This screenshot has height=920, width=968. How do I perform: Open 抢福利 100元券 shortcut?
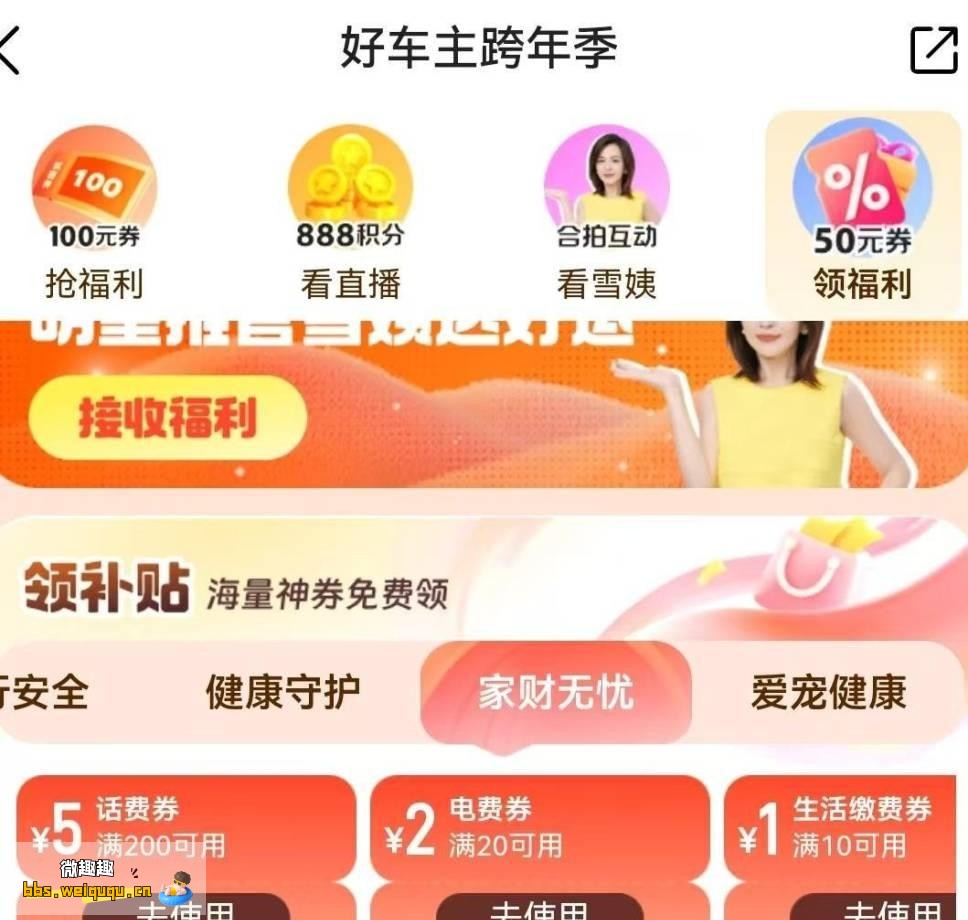[95, 215]
